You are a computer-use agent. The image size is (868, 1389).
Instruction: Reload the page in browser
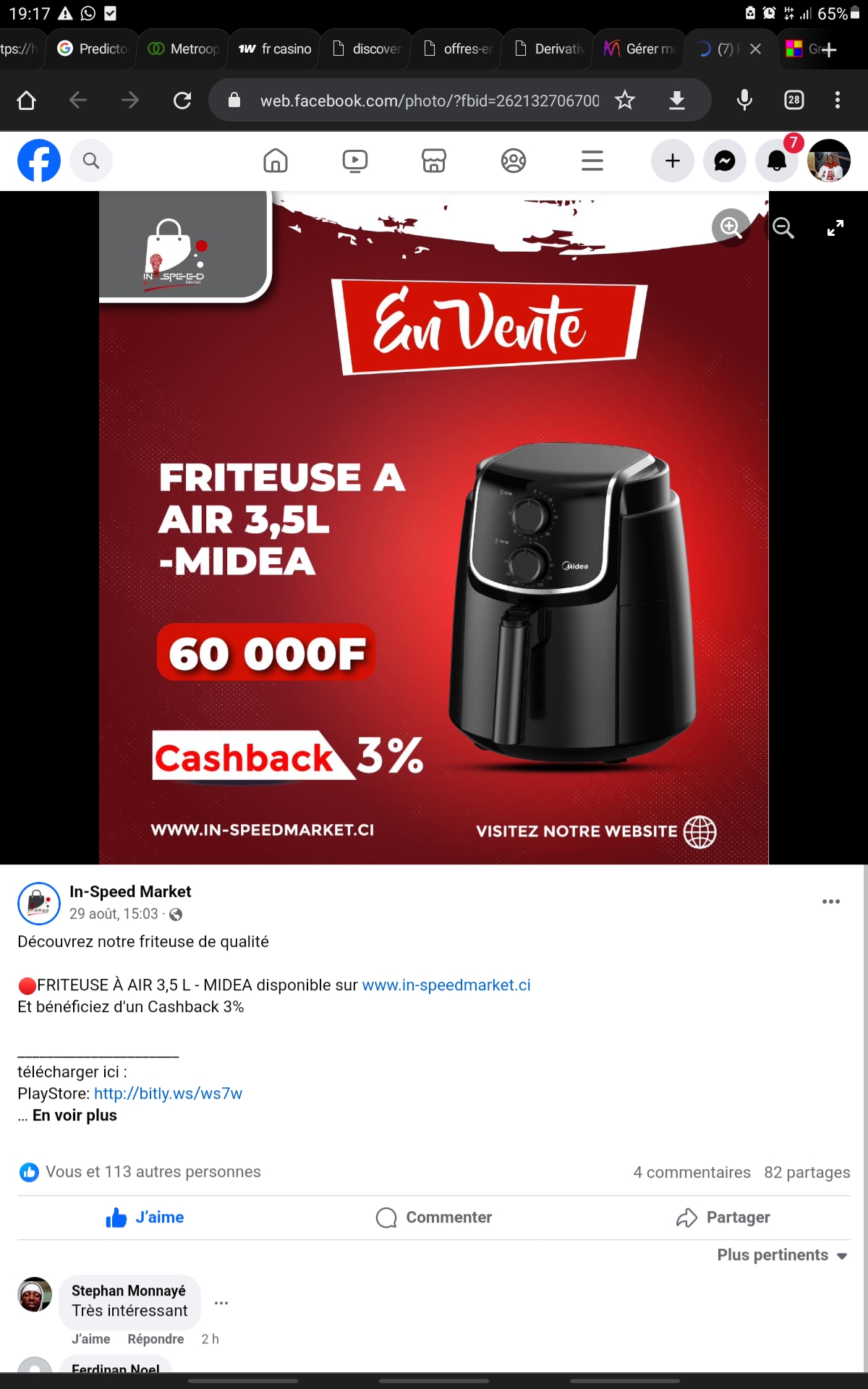pos(182,100)
